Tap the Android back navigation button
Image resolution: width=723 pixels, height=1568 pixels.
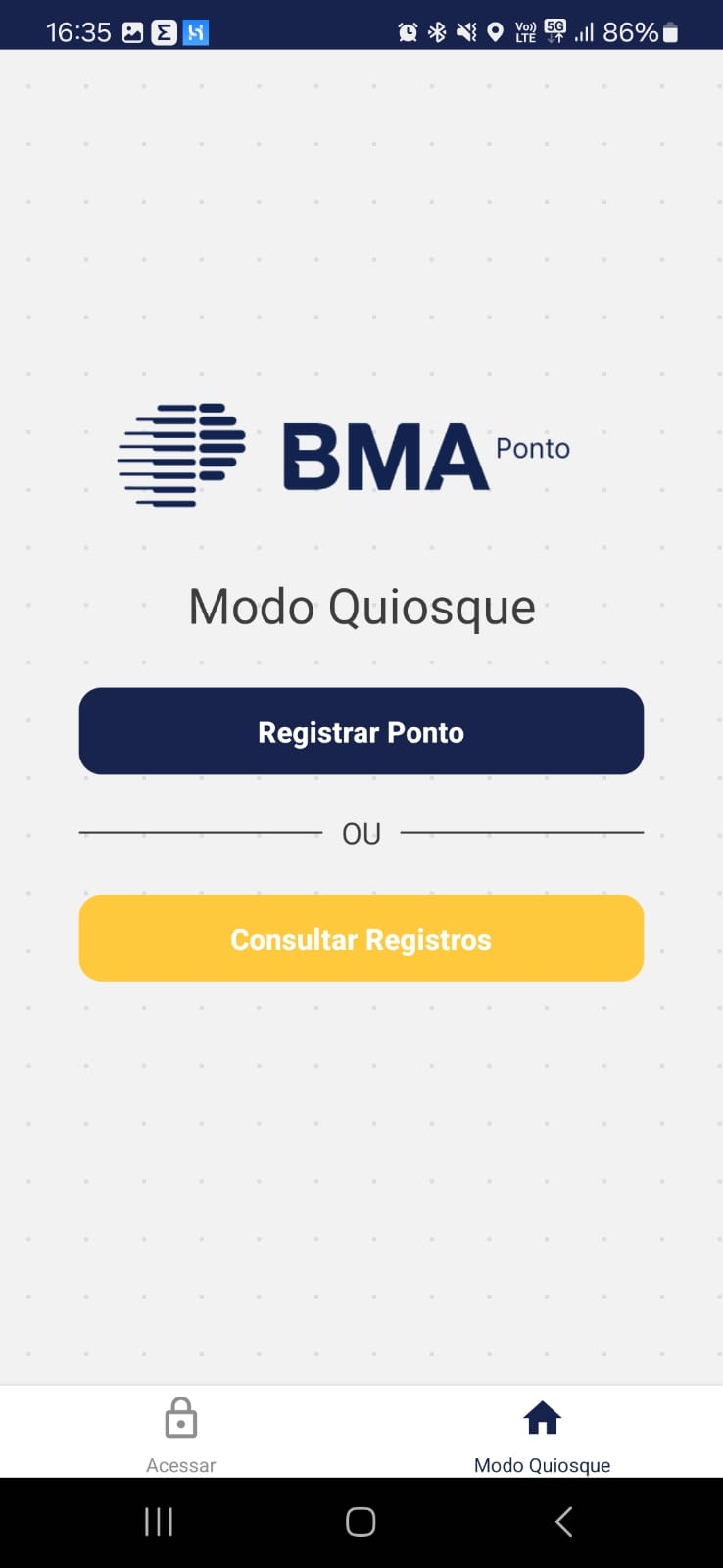click(563, 1521)
